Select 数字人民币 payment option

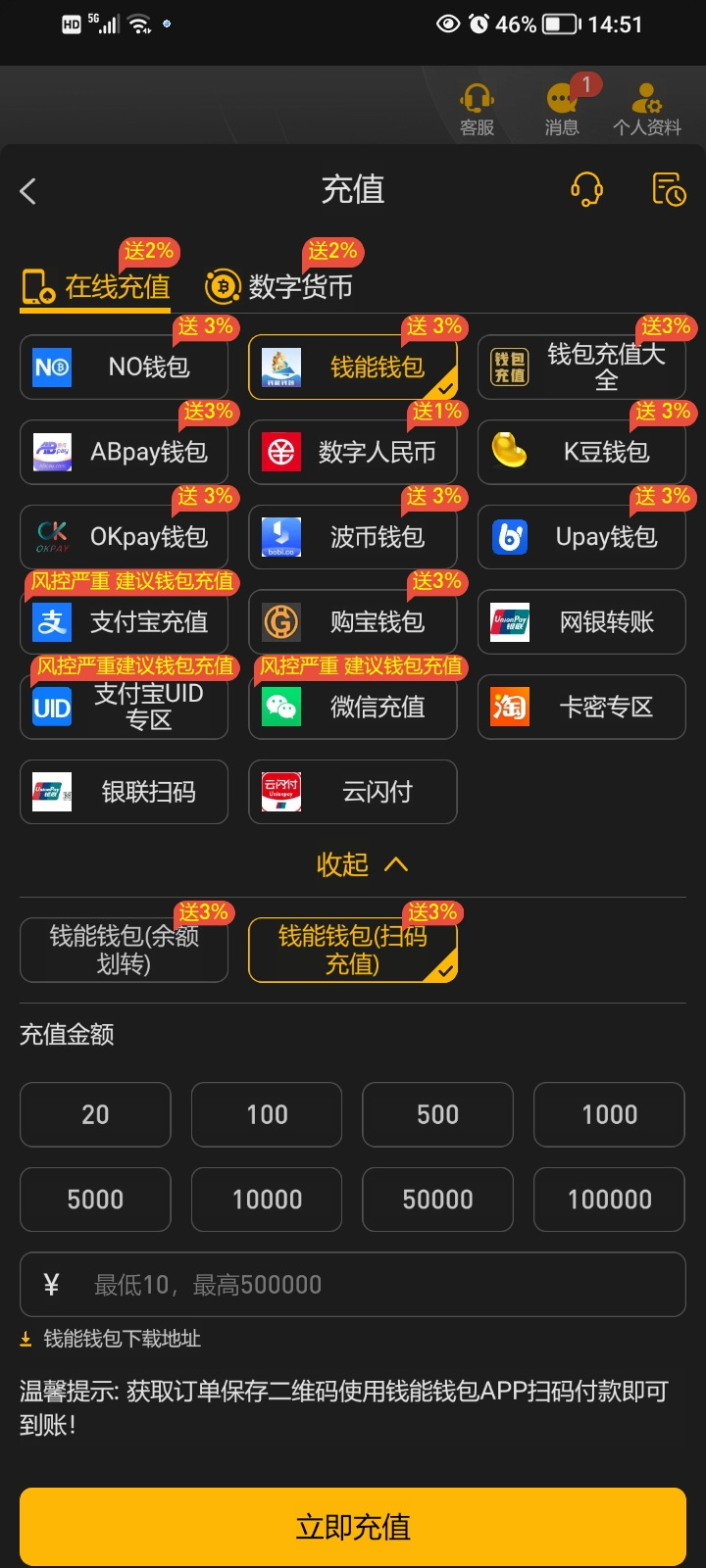click(x=353, y=452)
